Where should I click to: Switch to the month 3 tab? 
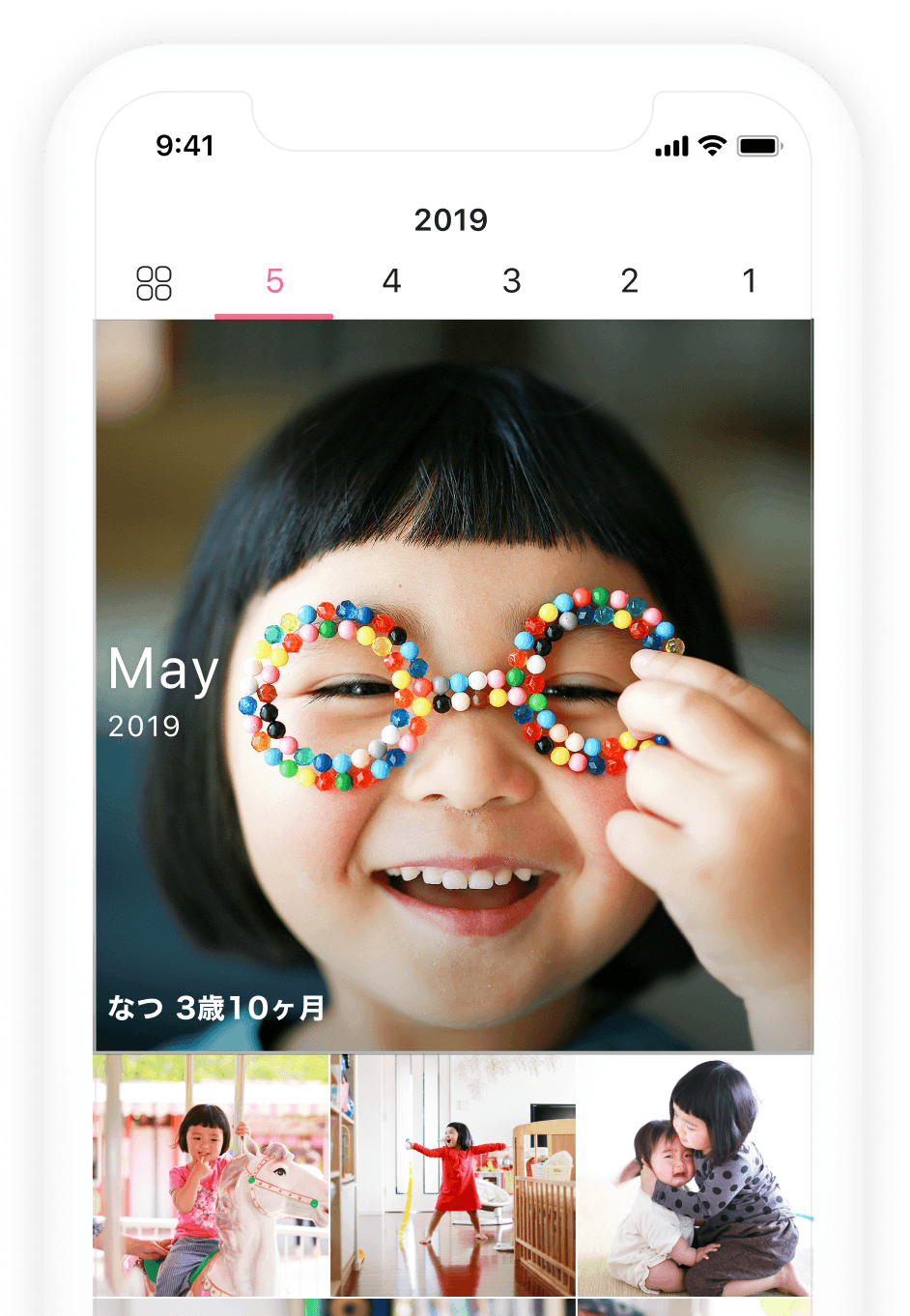coord(512,281)
